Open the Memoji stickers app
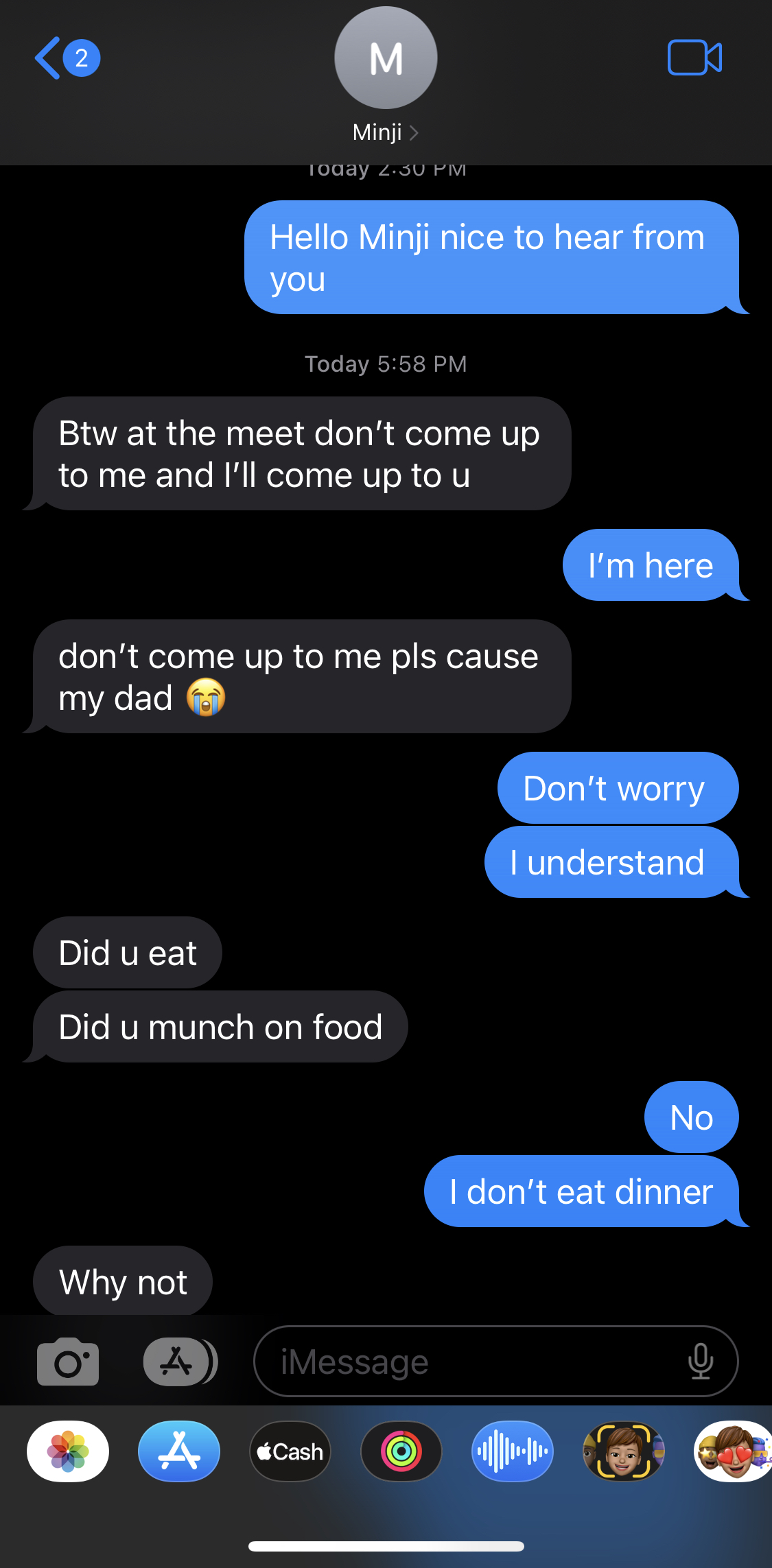This screenshot has height=1568, width=772. coord(733,1451)
